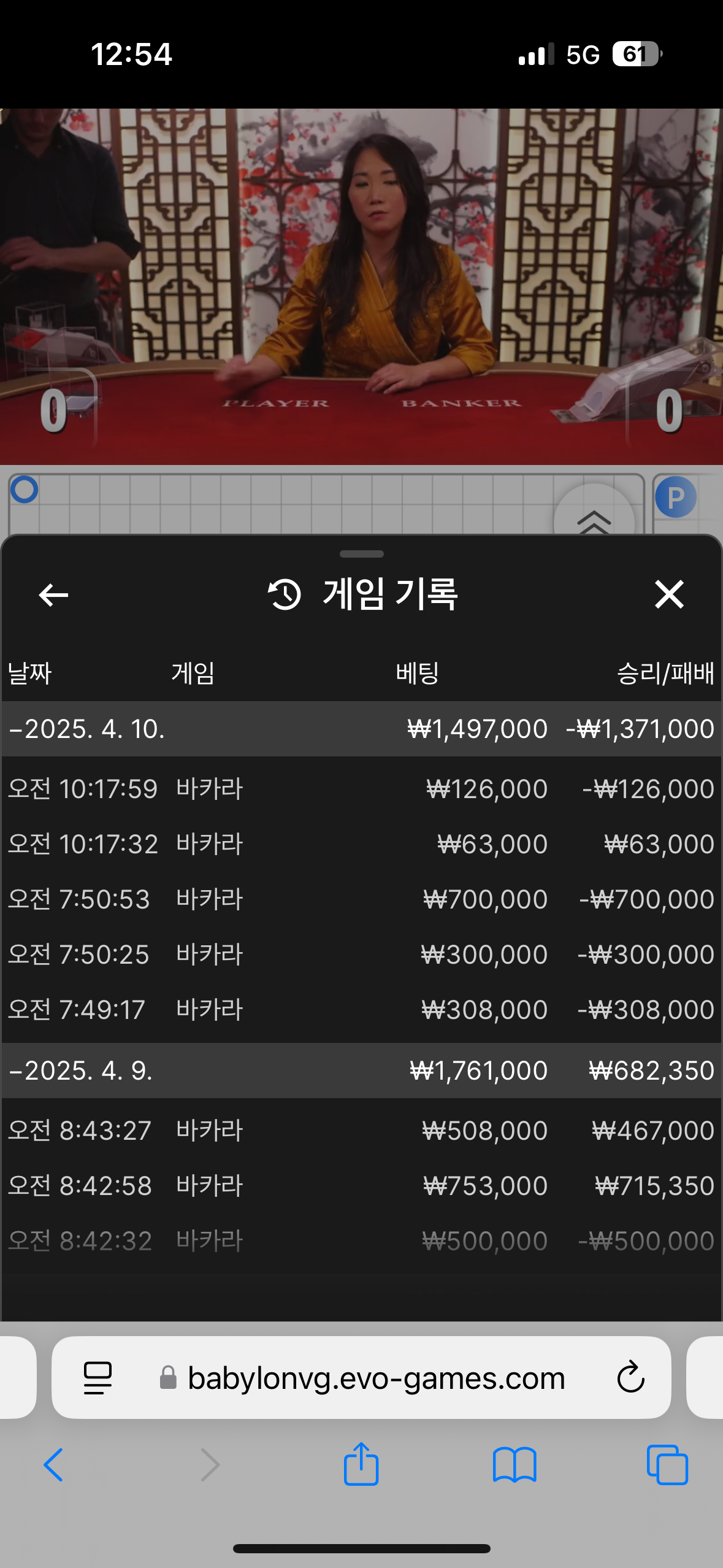Image resolution: width=723 pixels, height=1568 pixels.
Task: Tap the babylonvg.evo-games.com address bar
Action: click(x=376, y=1378)
